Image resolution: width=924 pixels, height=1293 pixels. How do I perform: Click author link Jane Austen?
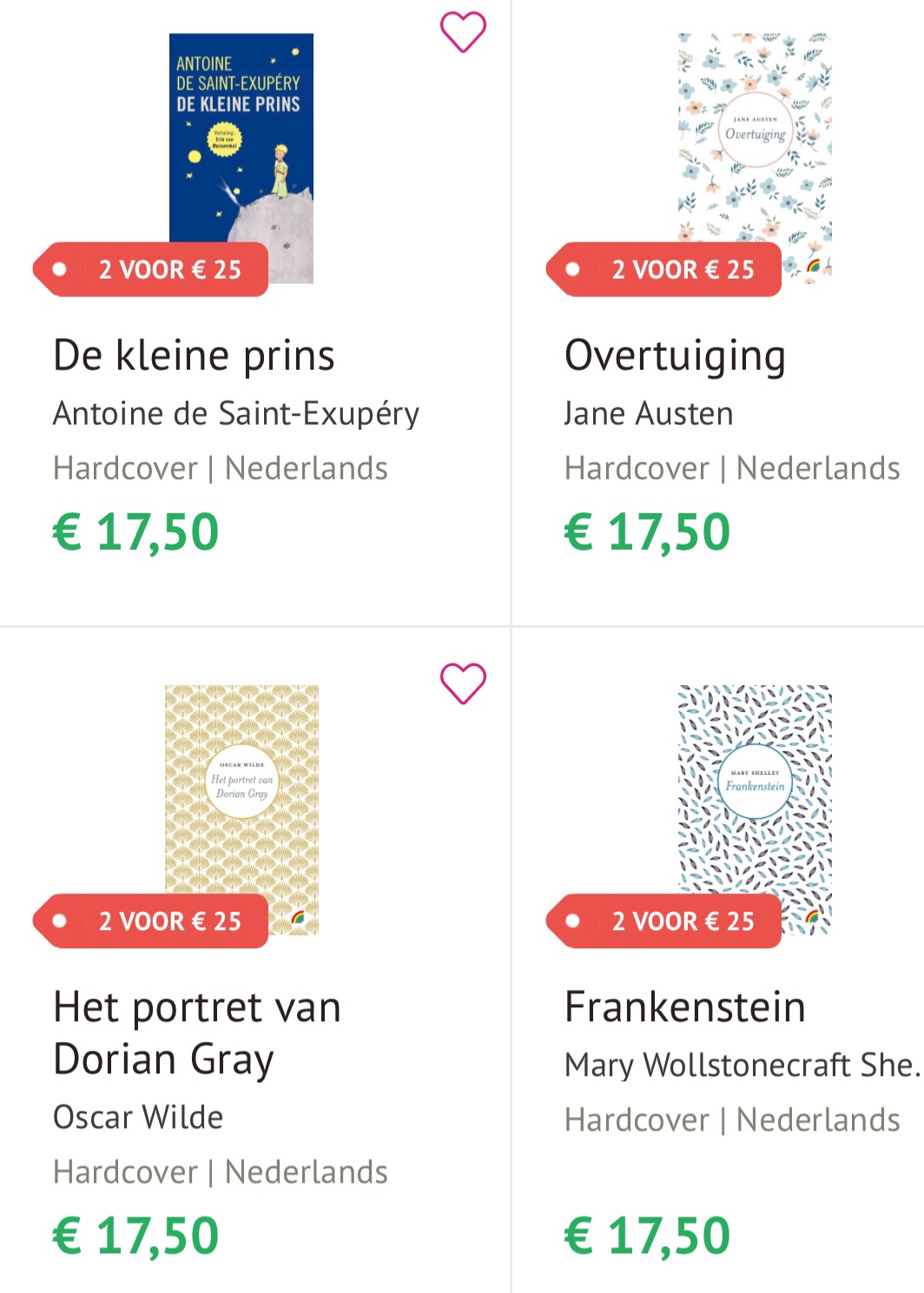click(649, 413)
